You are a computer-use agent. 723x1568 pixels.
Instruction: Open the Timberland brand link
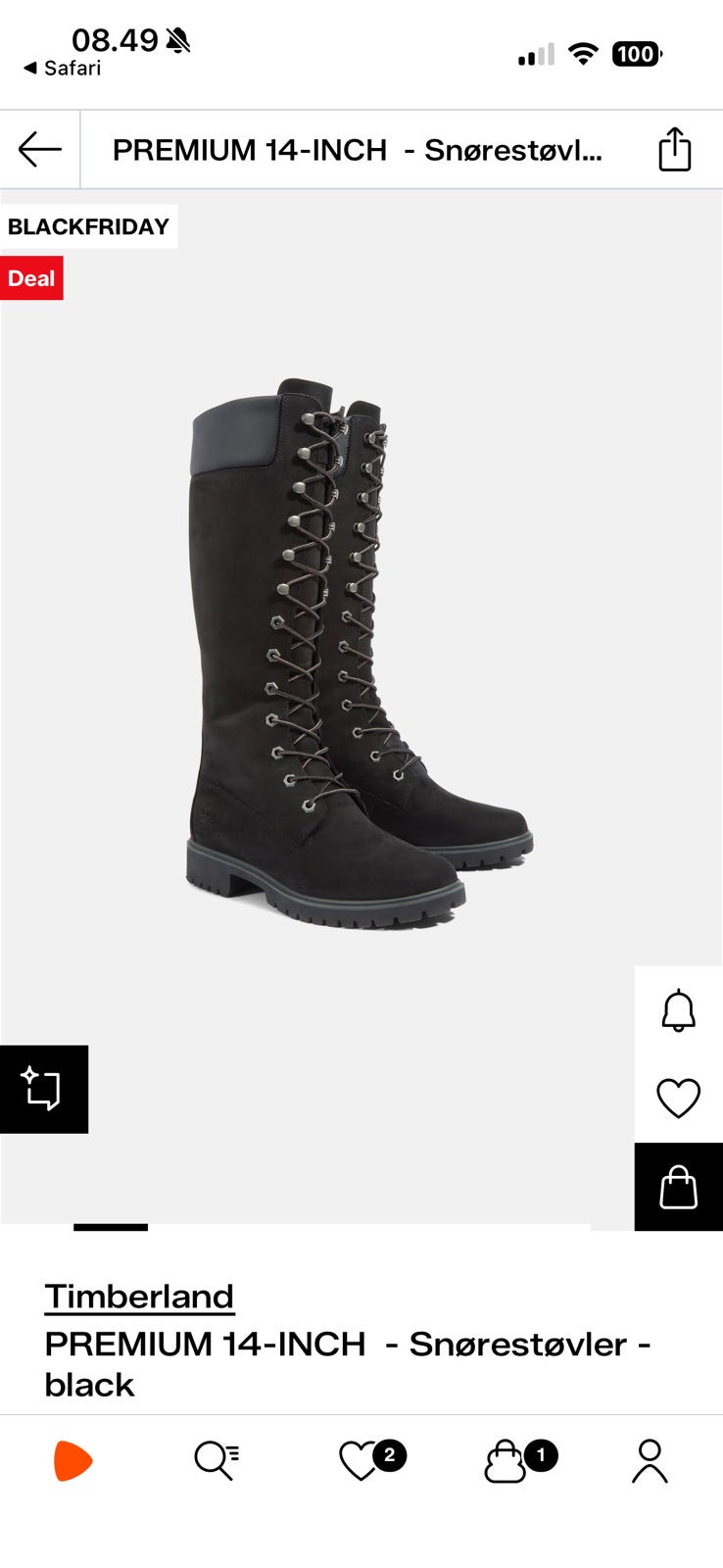pyautogui.click(x=139, y=1297)
